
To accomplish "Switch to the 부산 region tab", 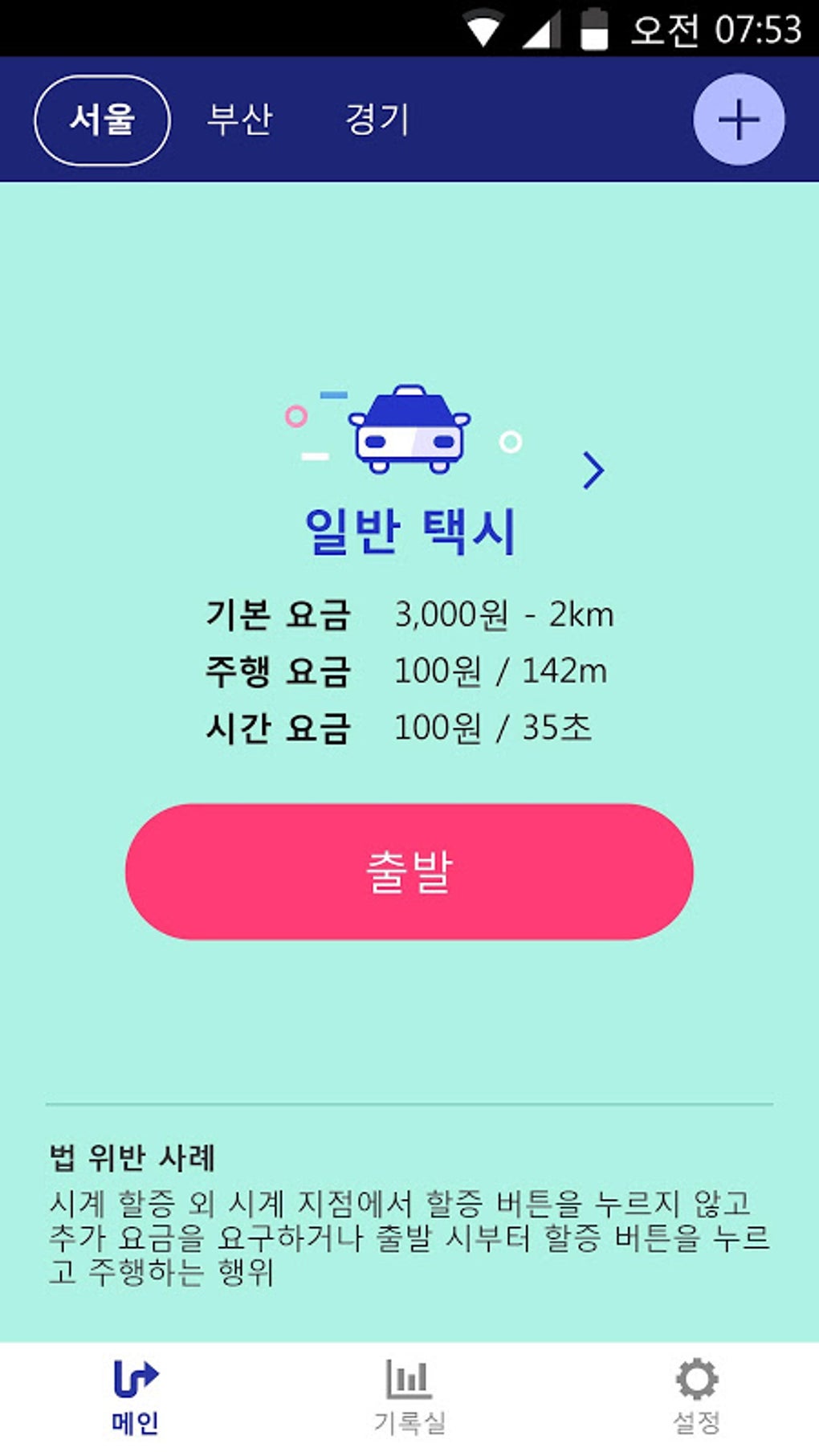I will pos(240,120).
